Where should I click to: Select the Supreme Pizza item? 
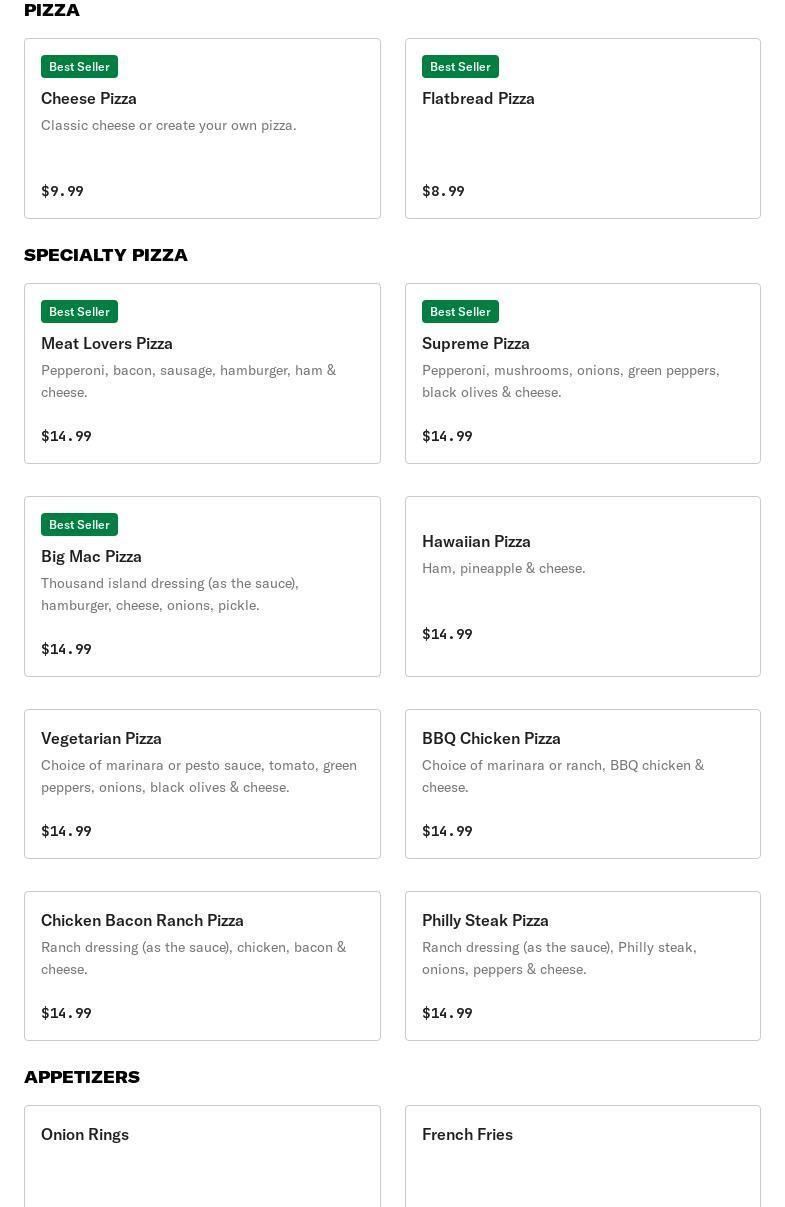[583, 373]
